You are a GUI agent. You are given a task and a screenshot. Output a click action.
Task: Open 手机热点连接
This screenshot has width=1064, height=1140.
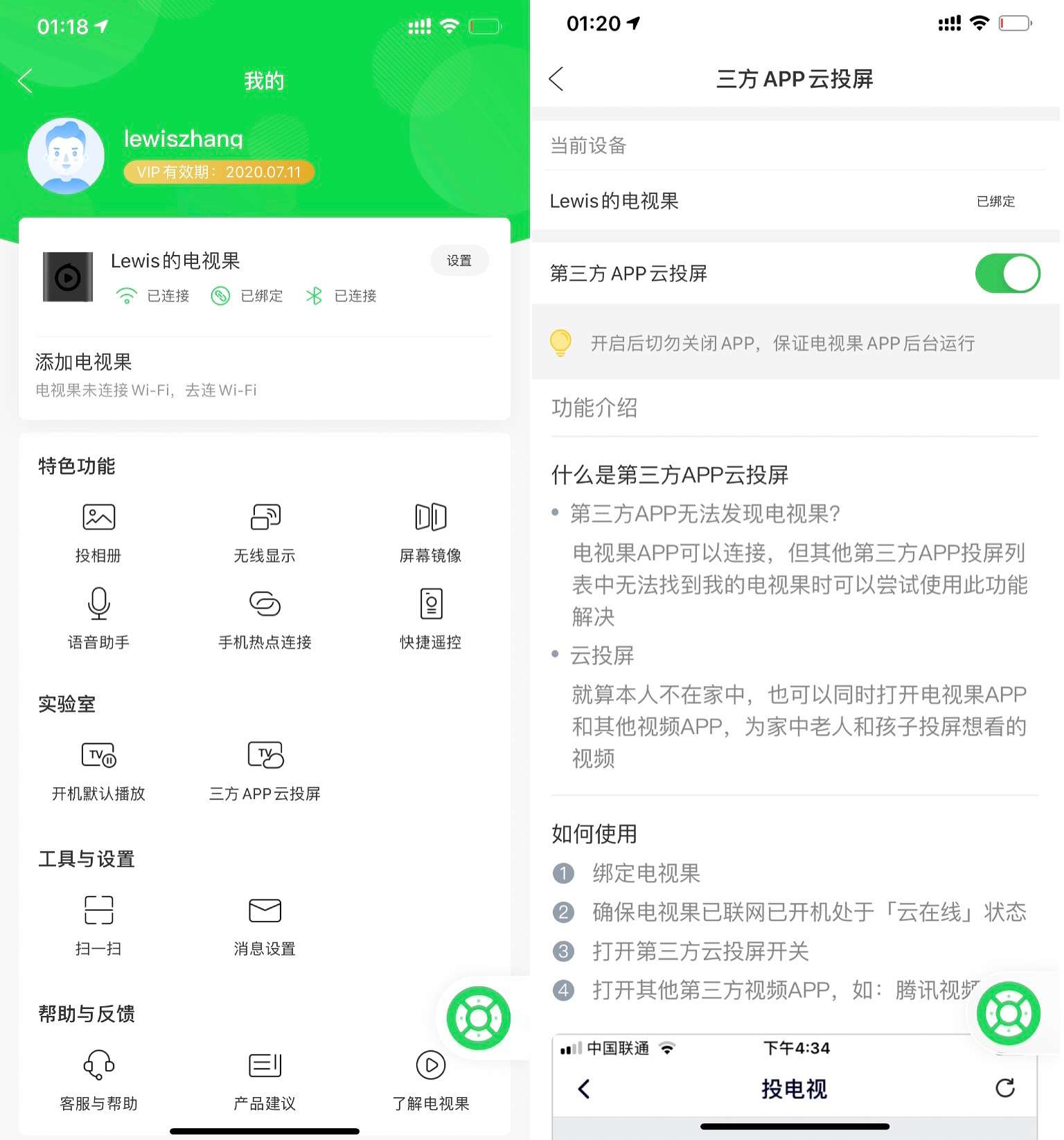[265, 617]
